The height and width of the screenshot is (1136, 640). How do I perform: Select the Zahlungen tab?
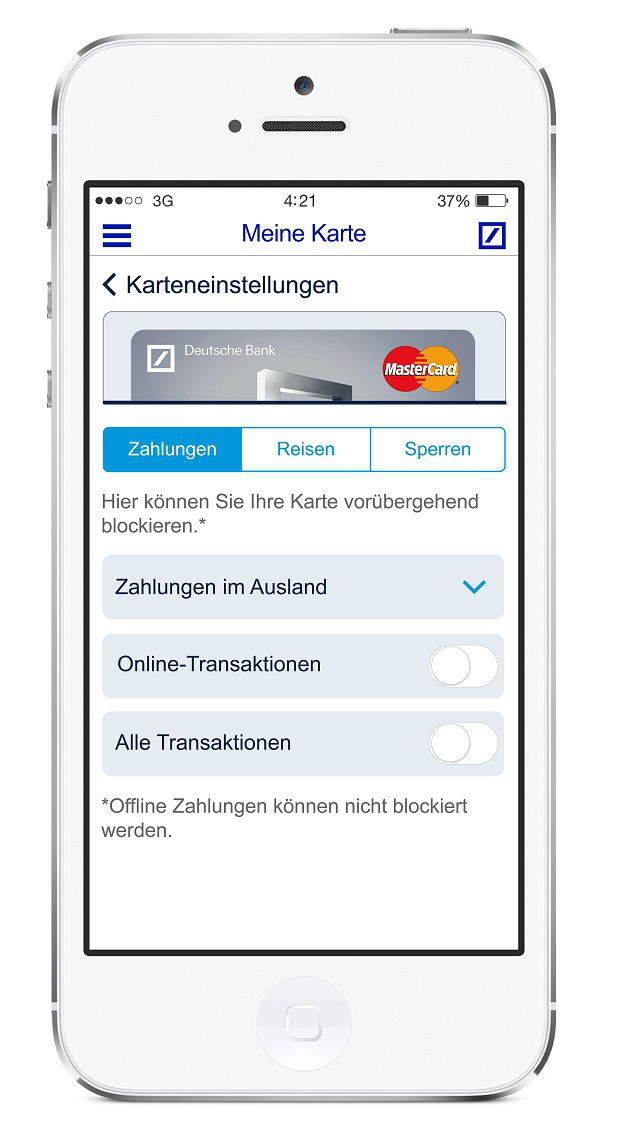(x=172, y=449)
